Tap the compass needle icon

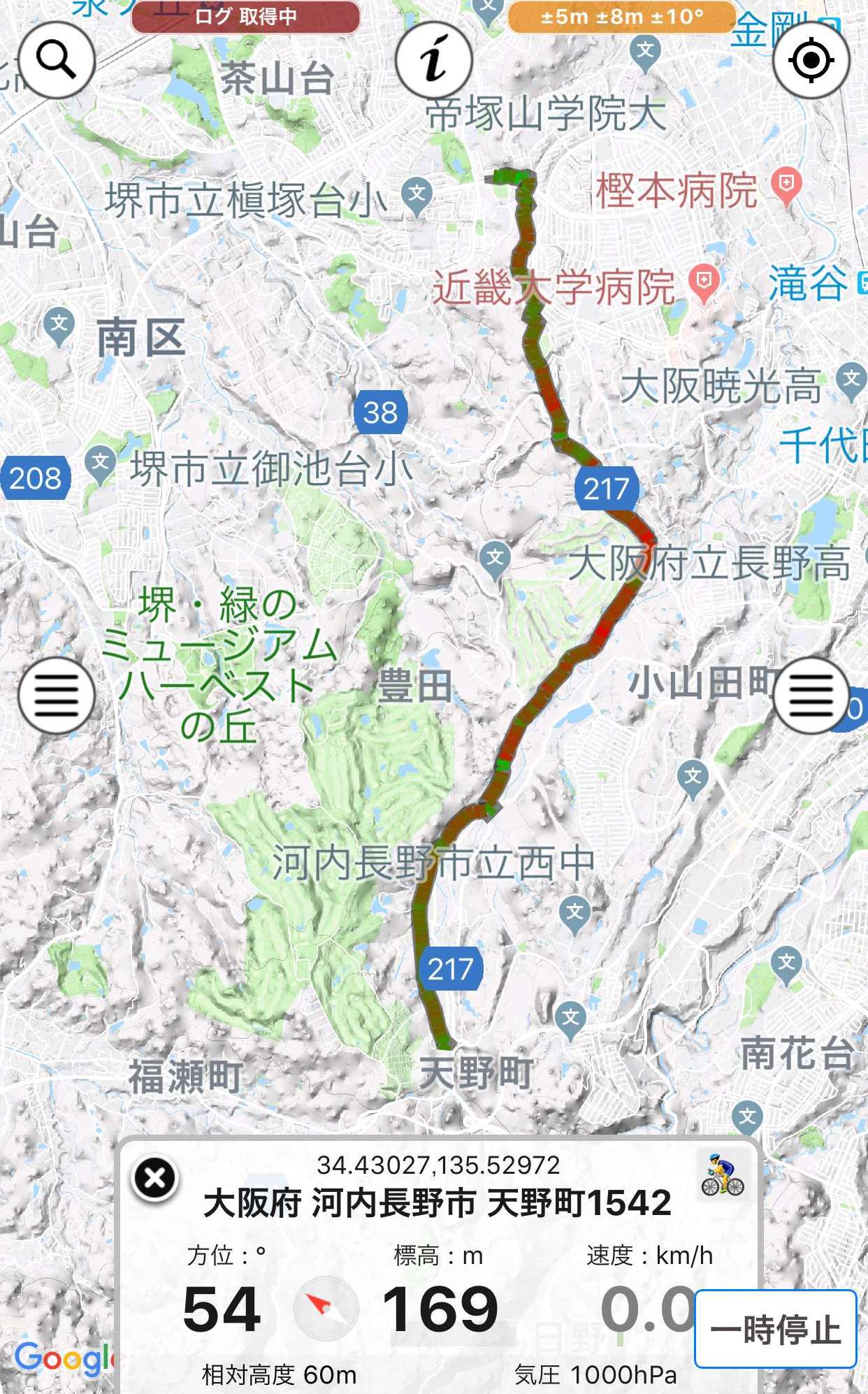[x=326, y=1307]
